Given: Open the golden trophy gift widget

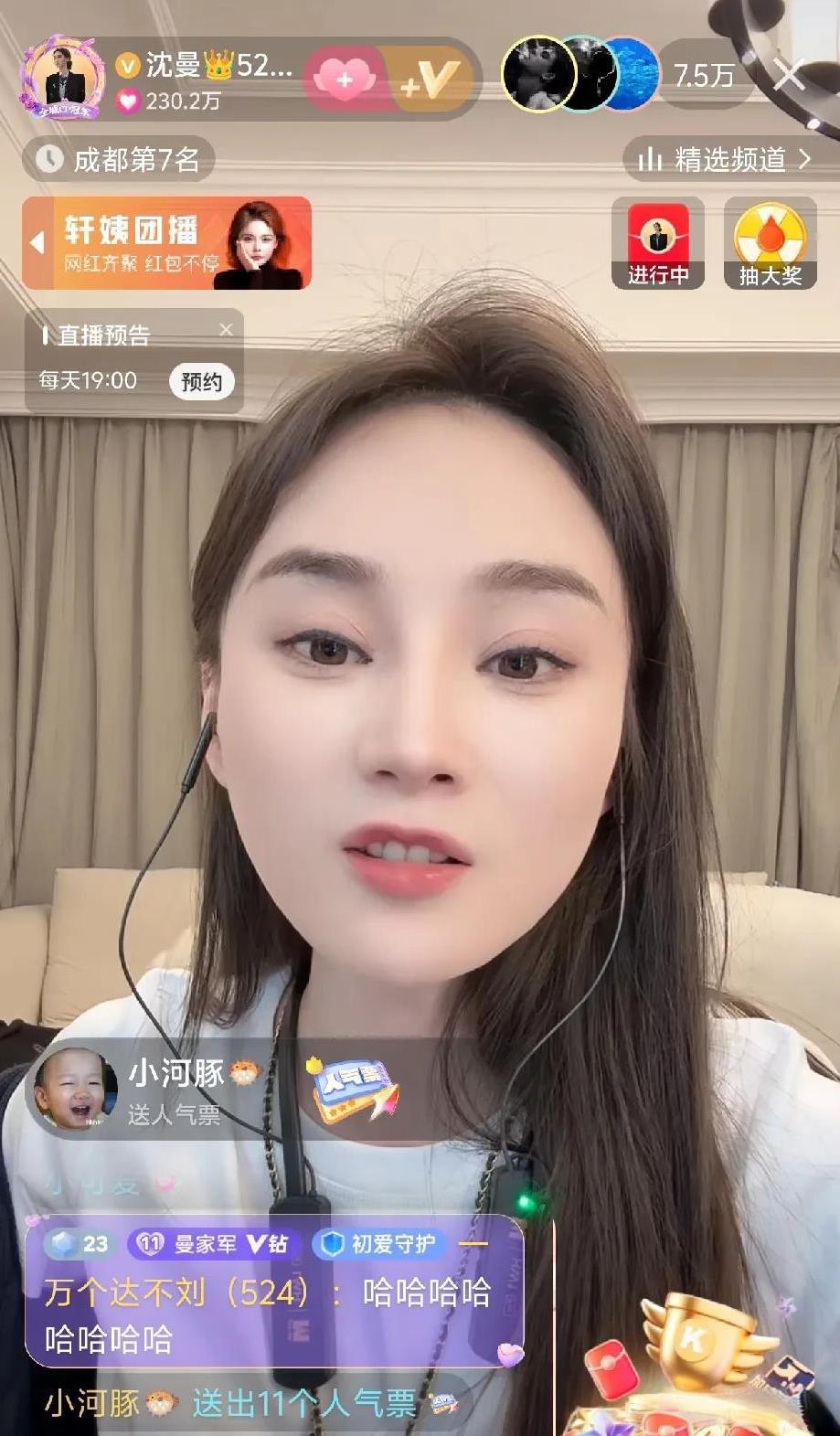Looking at the screenshot, I should [695, 1353].
